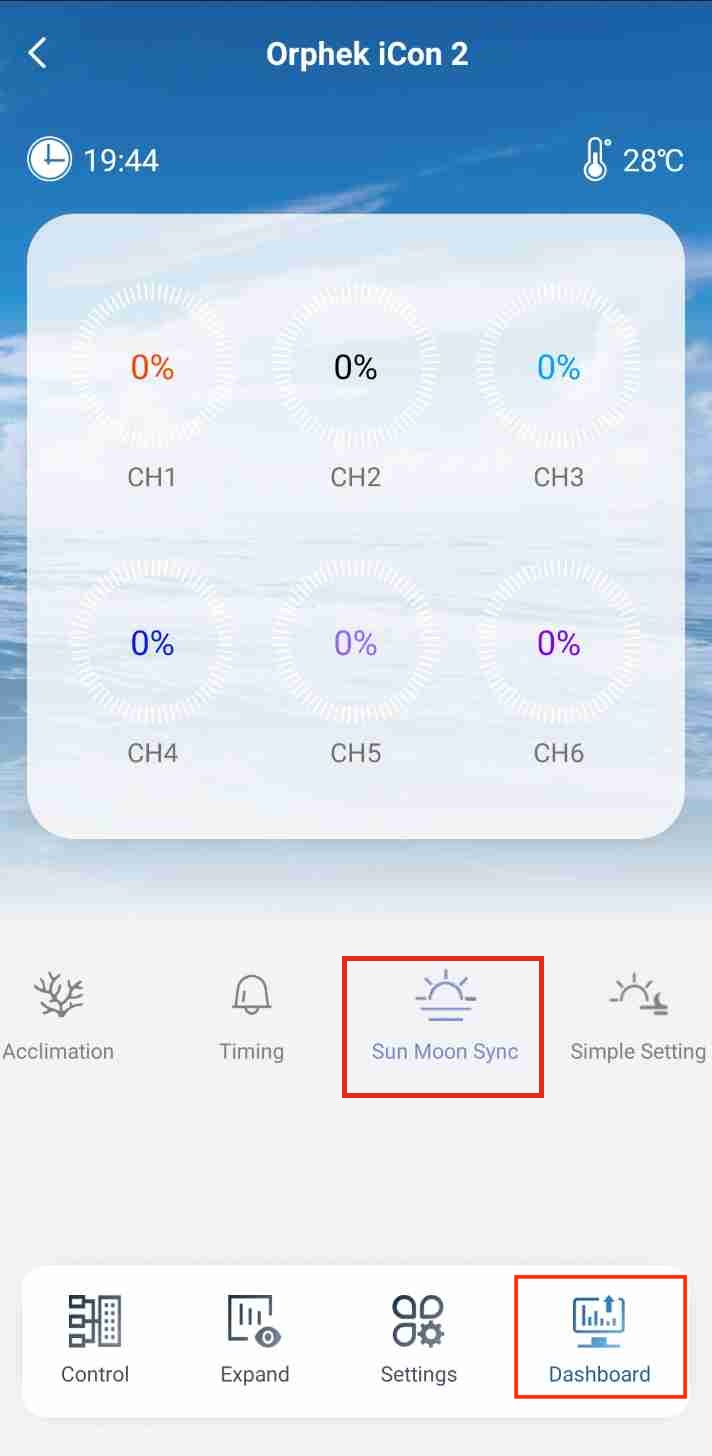Open the Acclimation mode

tap(58, 1016)
